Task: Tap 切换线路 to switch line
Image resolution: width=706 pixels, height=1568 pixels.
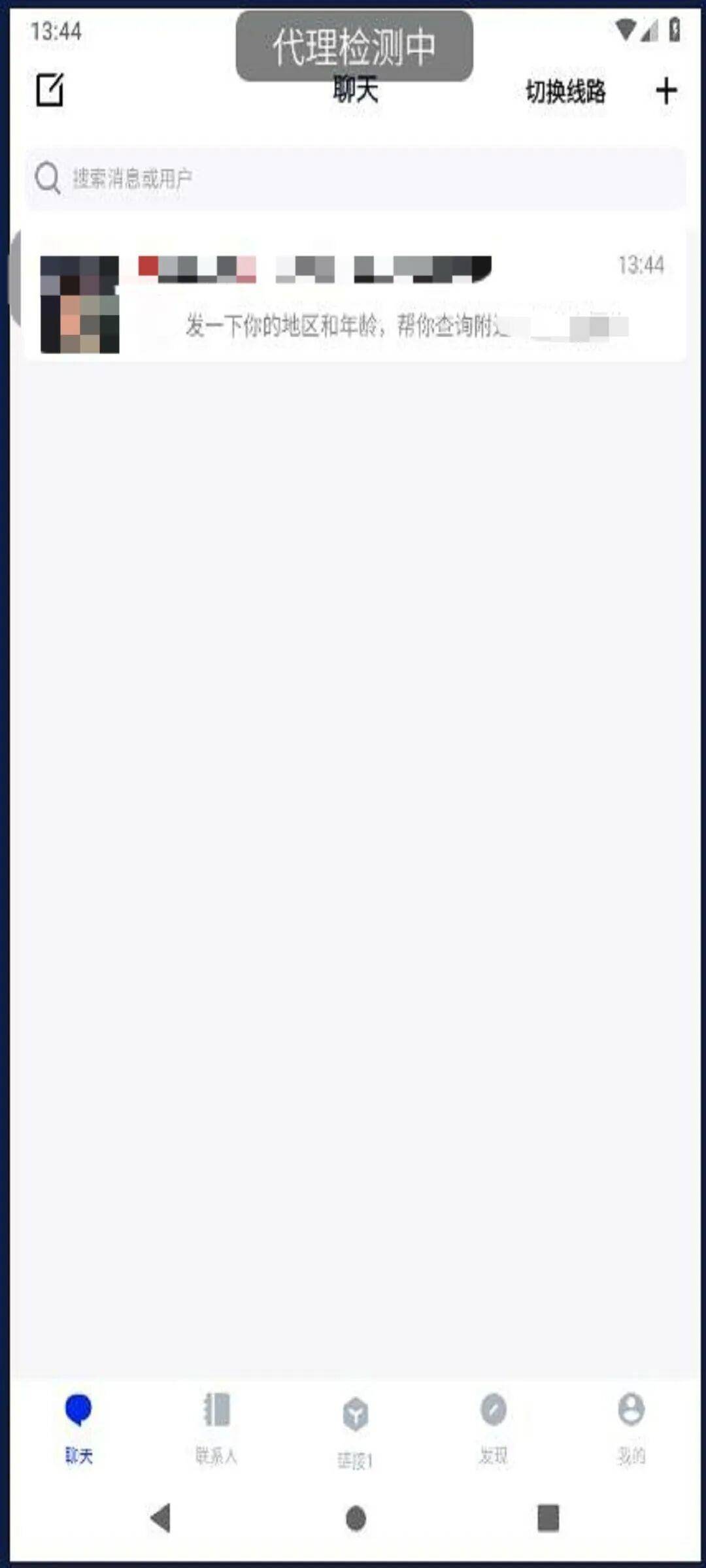Action: coord(565,91)
